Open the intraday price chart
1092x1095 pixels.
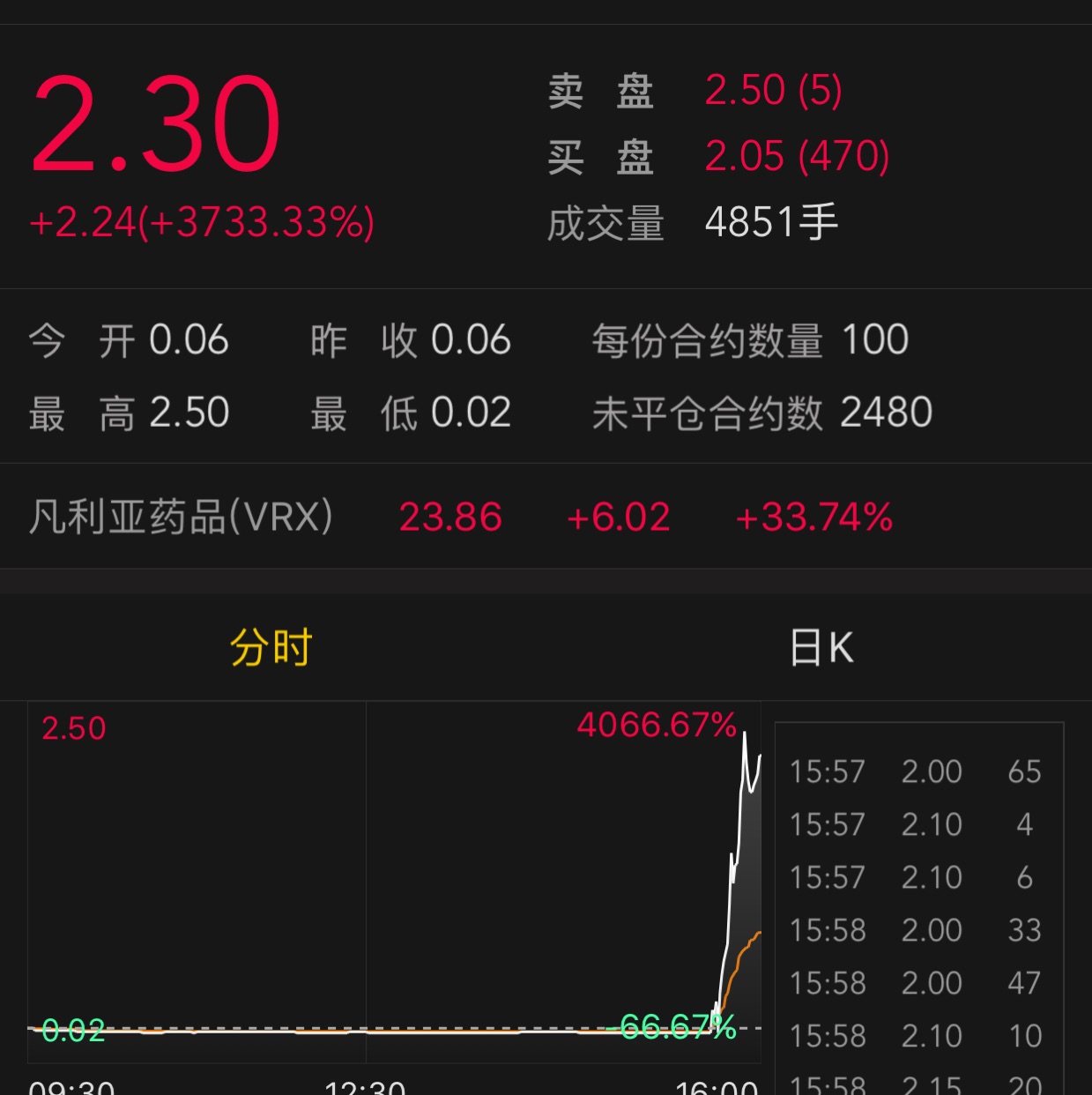tap(394, 882)
